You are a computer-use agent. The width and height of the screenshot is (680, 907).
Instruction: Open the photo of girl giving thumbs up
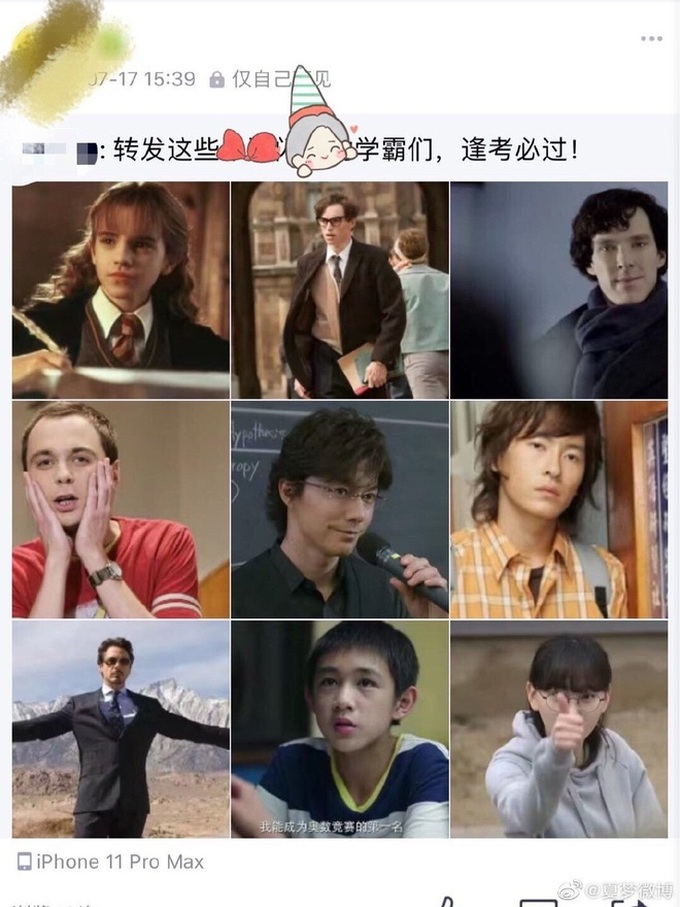tap(559, 729)
